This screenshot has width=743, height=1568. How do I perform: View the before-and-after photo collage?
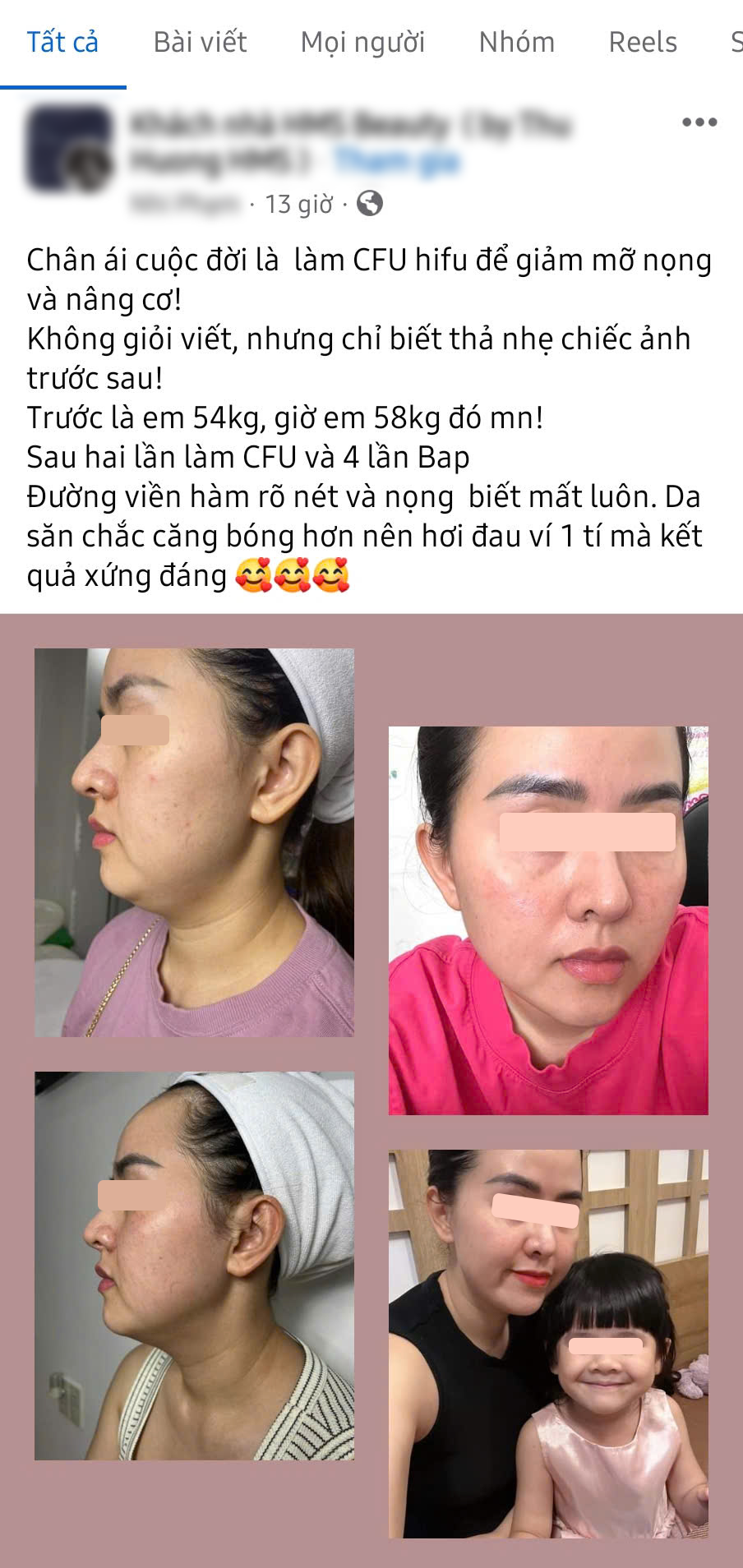click(371, 1089)
